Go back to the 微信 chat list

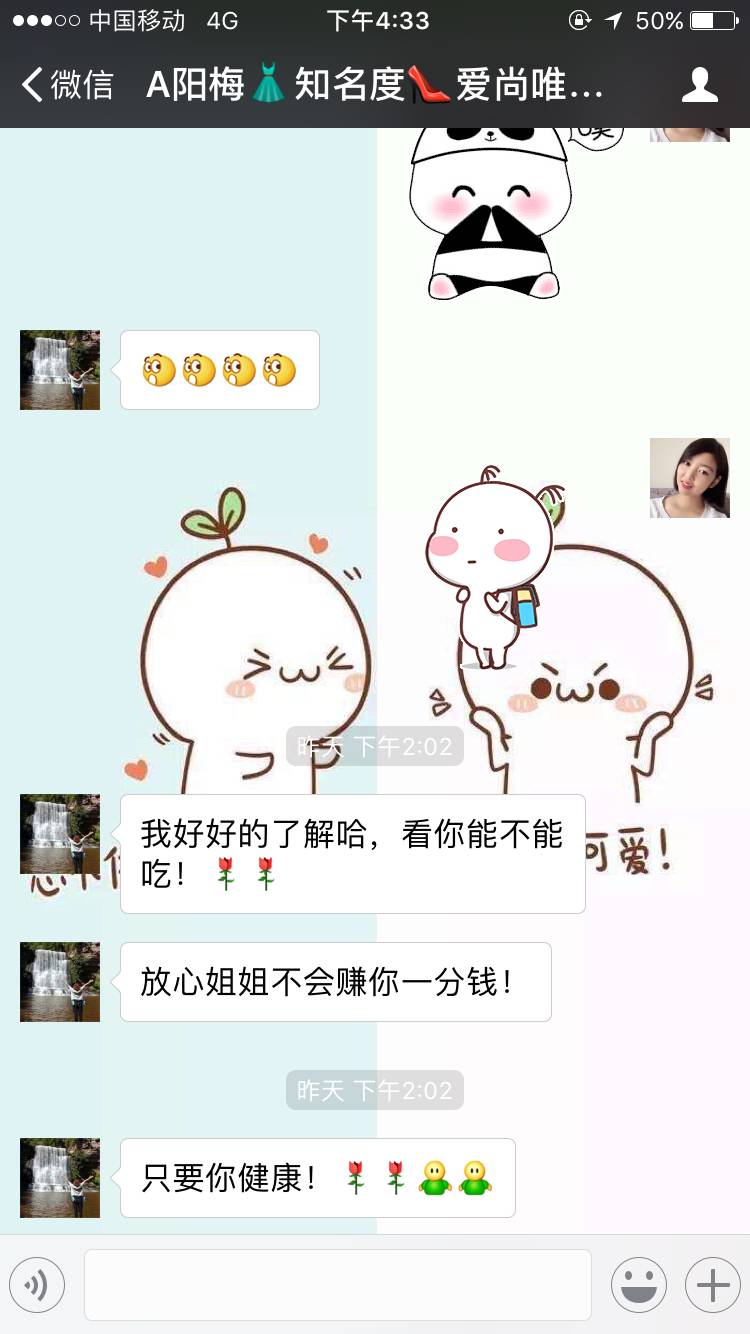pos(66,85)
